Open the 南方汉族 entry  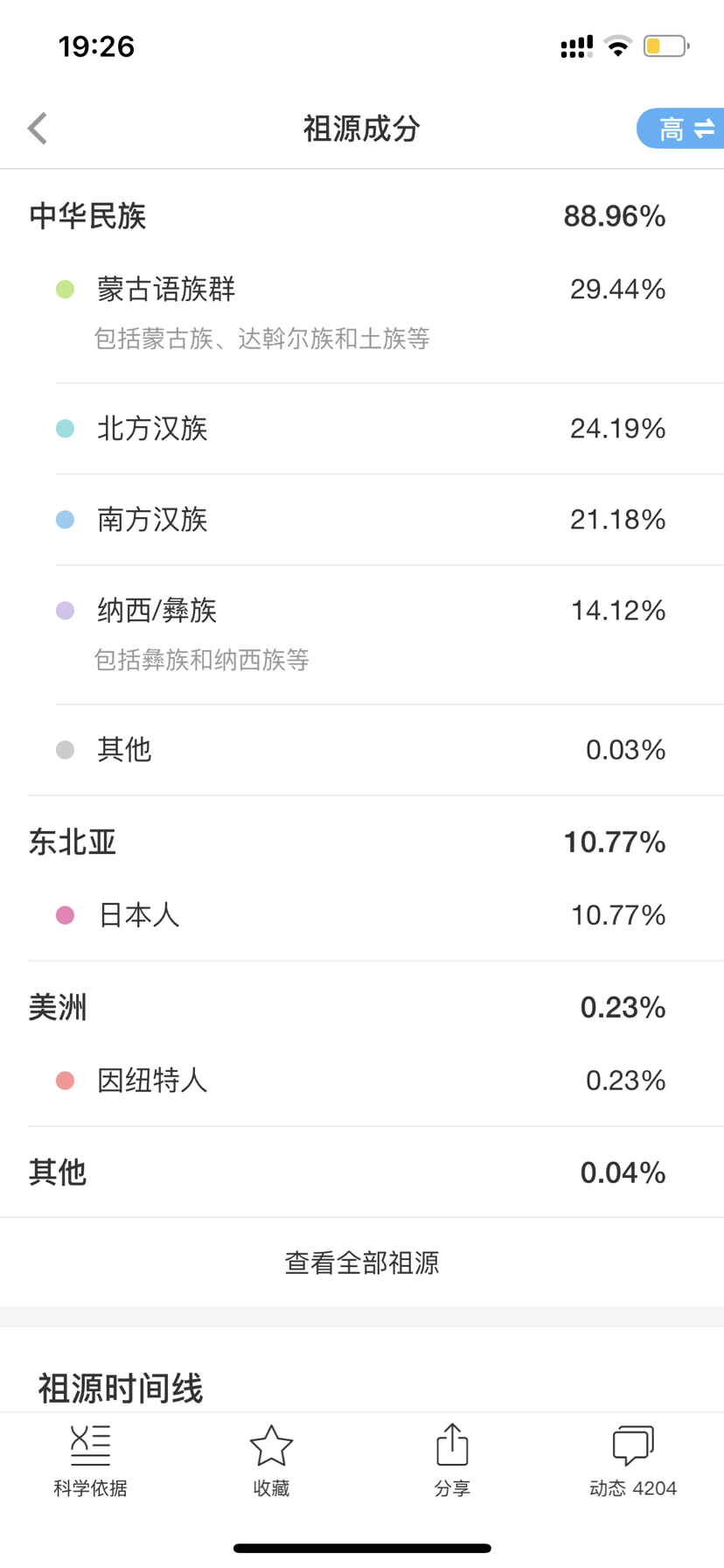362,520
